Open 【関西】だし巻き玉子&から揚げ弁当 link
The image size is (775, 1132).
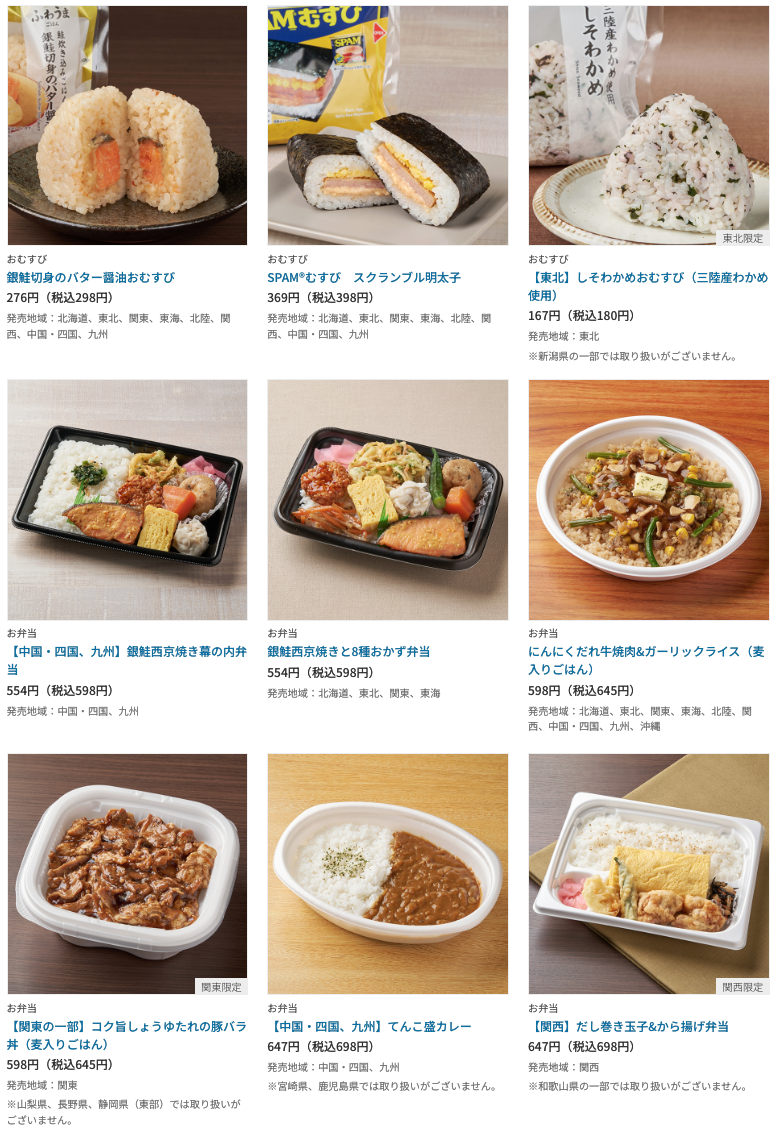point(628,1026)
